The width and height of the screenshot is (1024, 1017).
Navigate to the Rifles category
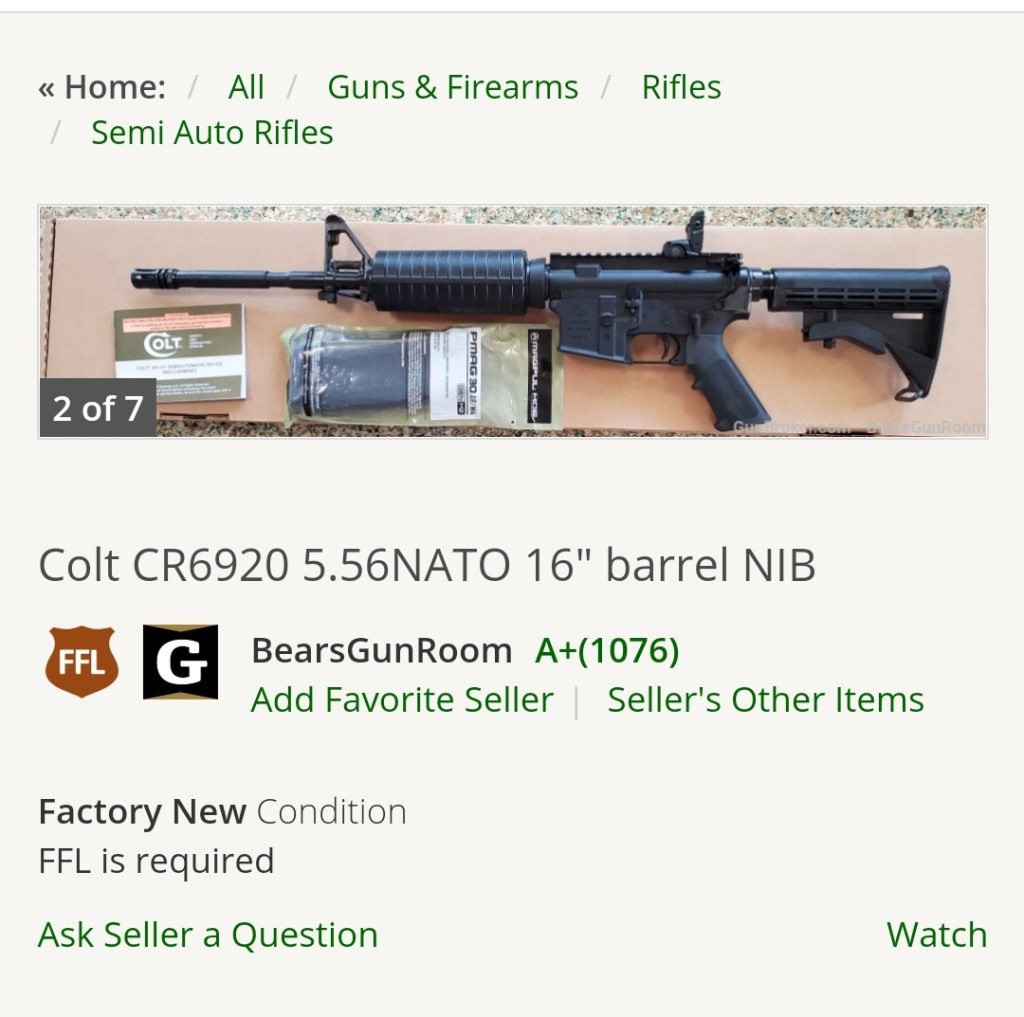pyautogui.click(x=681, y=88)
